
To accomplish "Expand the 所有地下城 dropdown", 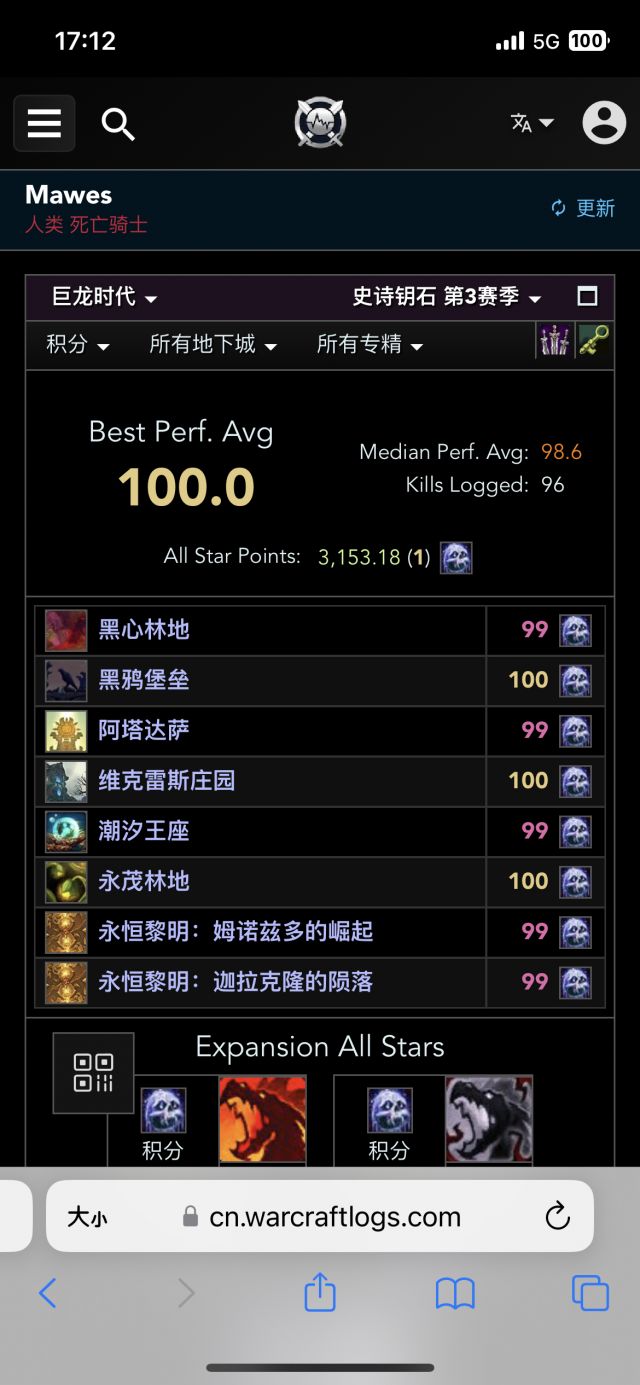I will click(213, 345).
